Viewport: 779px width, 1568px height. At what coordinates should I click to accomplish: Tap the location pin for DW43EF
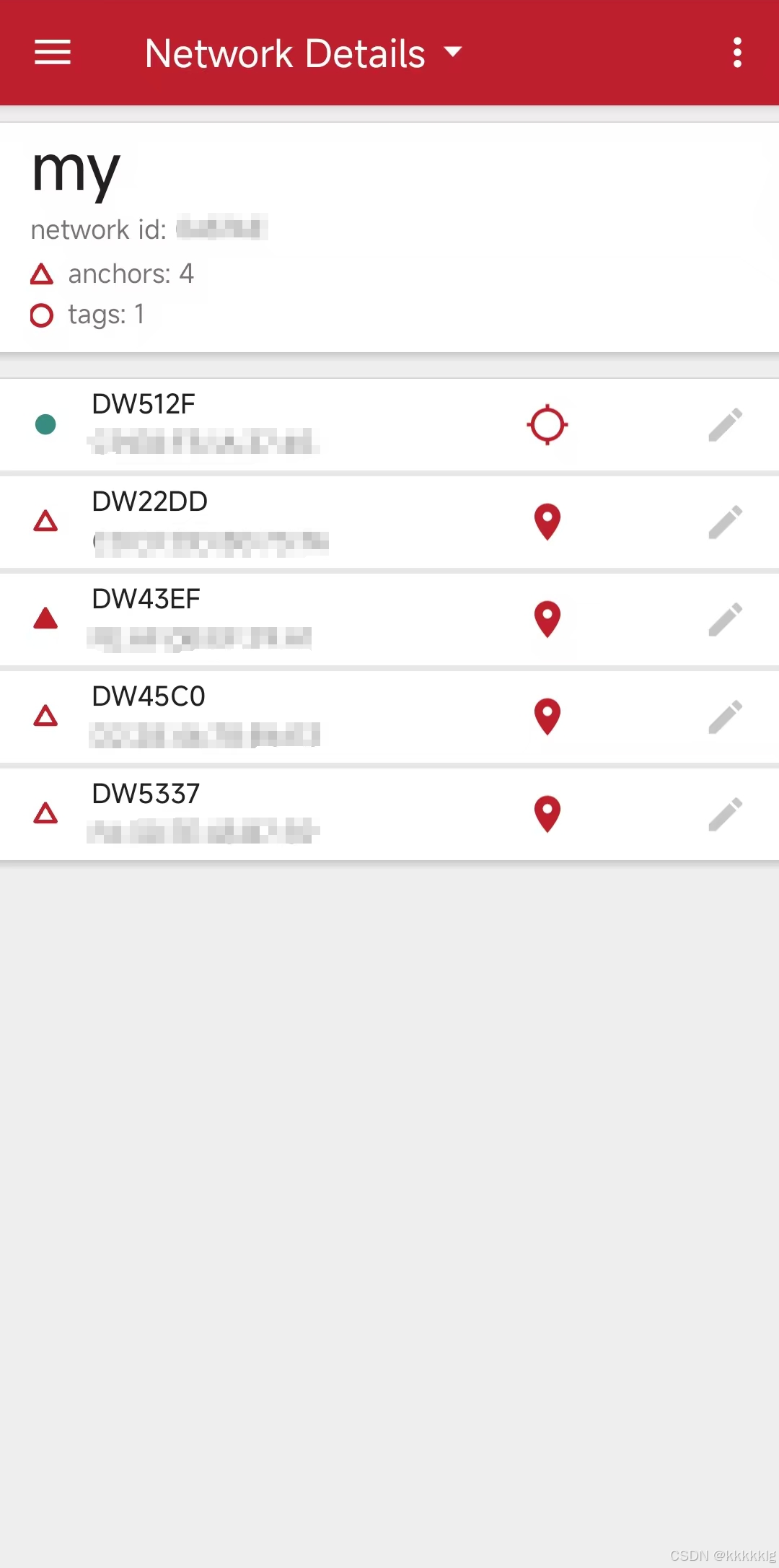[547, 618]
